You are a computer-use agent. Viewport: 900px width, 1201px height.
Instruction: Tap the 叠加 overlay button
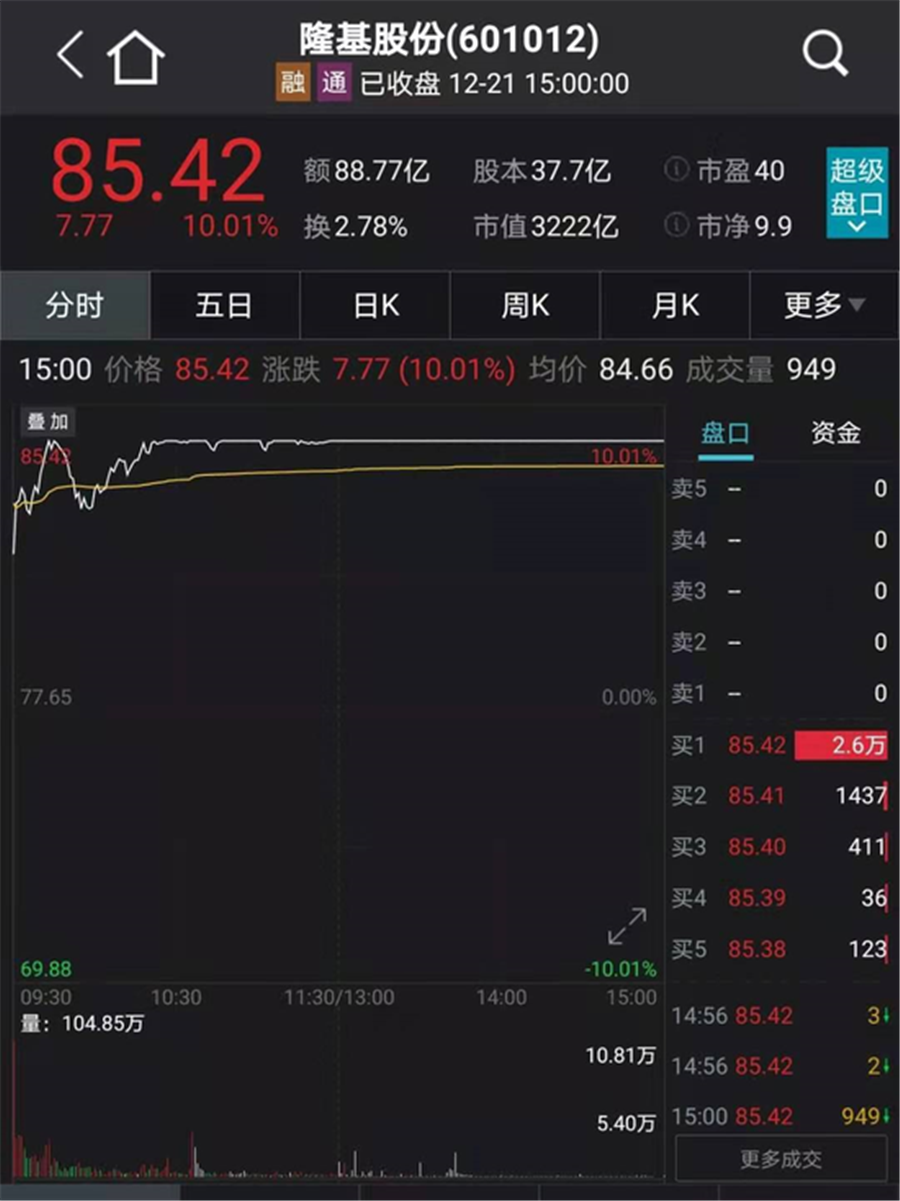click(47, 422)
